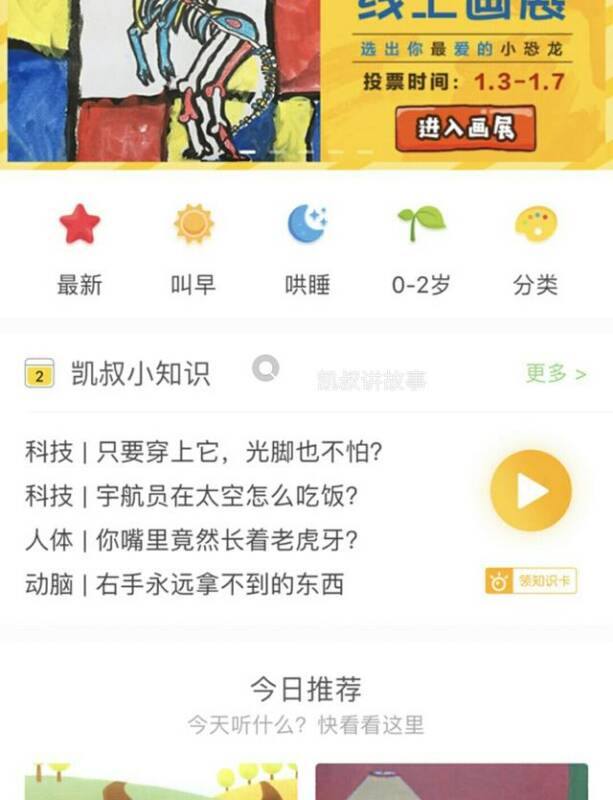Play the 凯叔小知识 audio

530,490
